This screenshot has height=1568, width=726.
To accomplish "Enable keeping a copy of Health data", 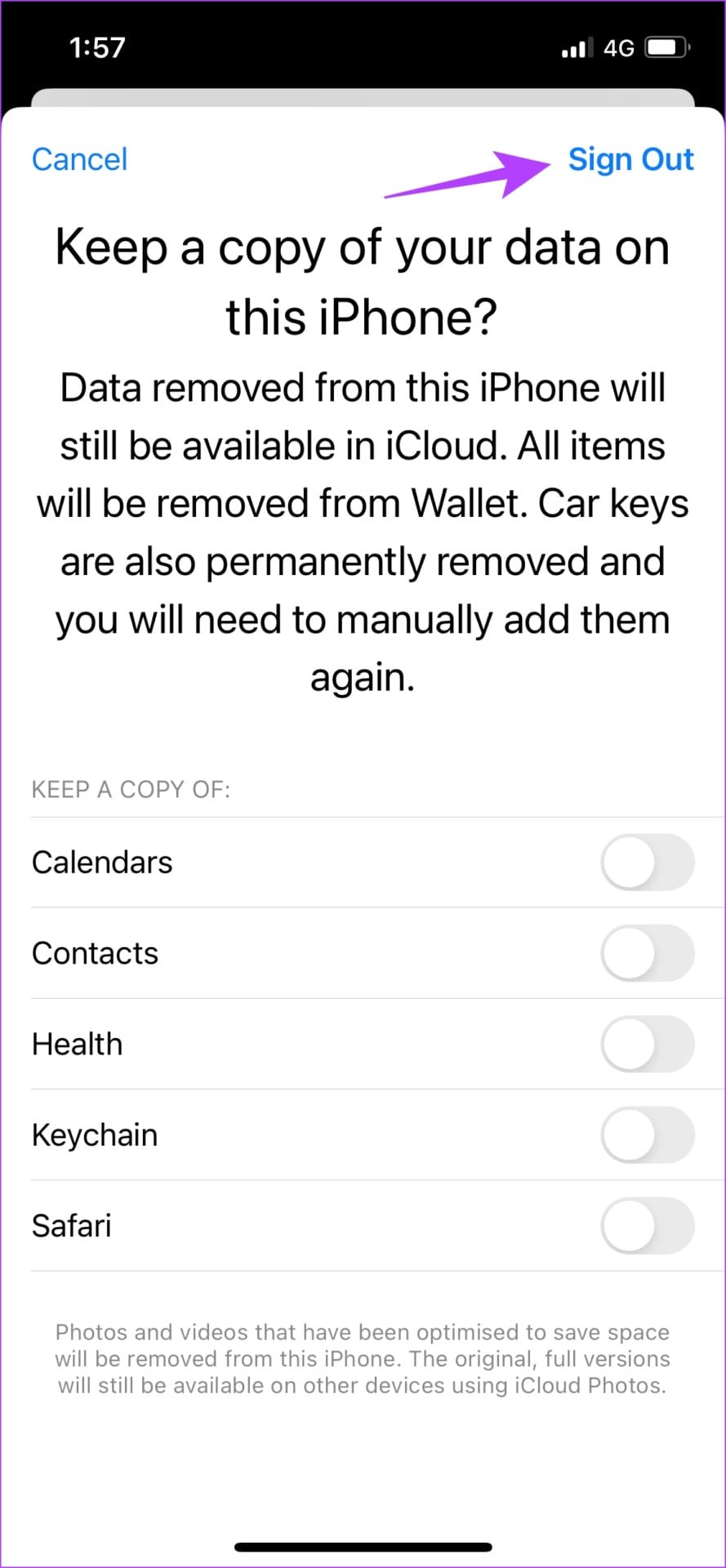I will [x=648, y=1044].
